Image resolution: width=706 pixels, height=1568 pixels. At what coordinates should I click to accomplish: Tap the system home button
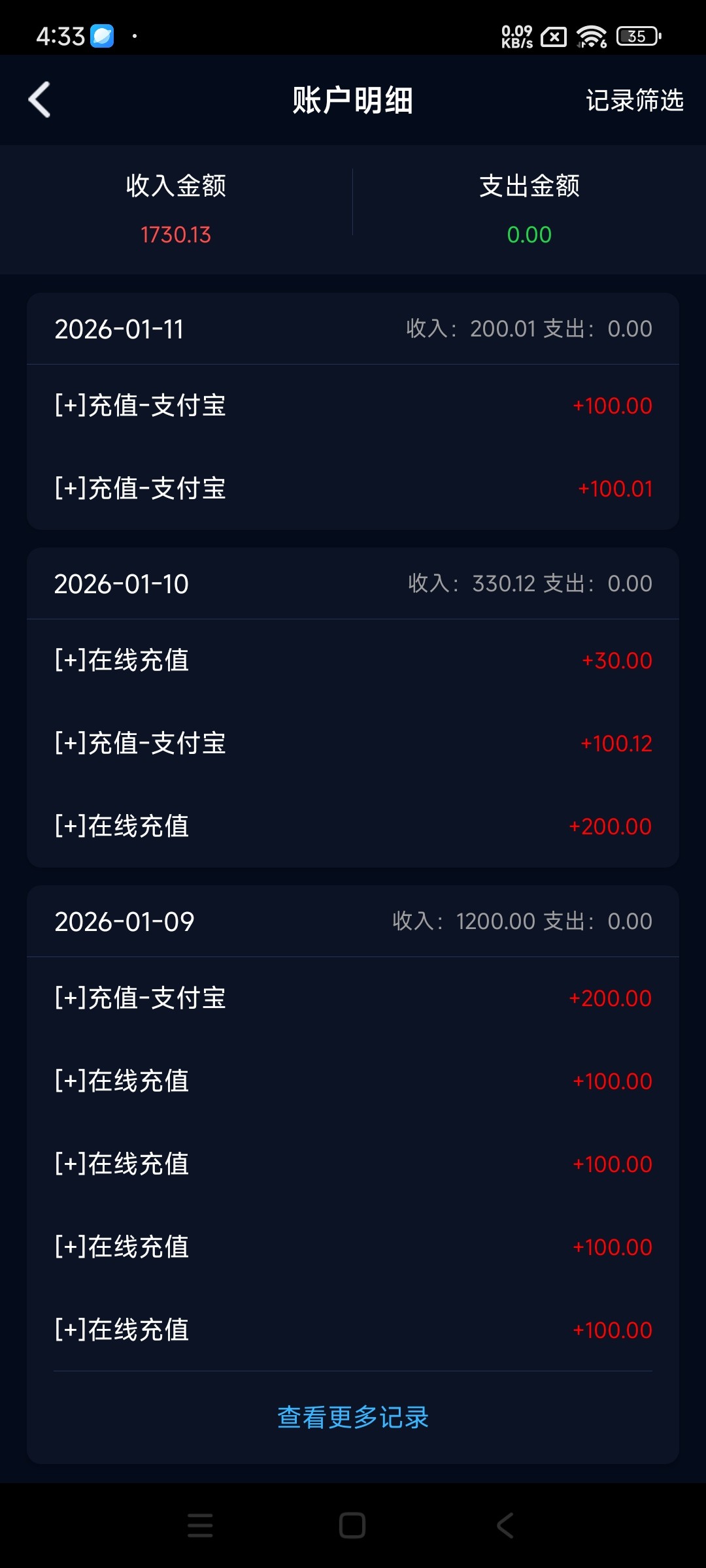click(352, 1526)
